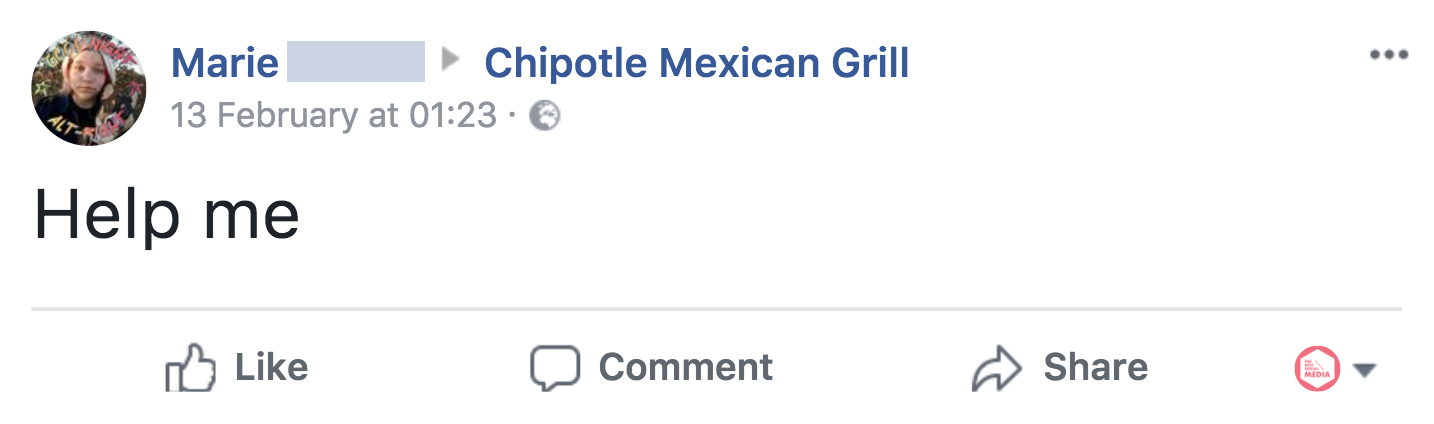Open the post options menu
The image size is (1434, 424).
(x=1388, y=55)
